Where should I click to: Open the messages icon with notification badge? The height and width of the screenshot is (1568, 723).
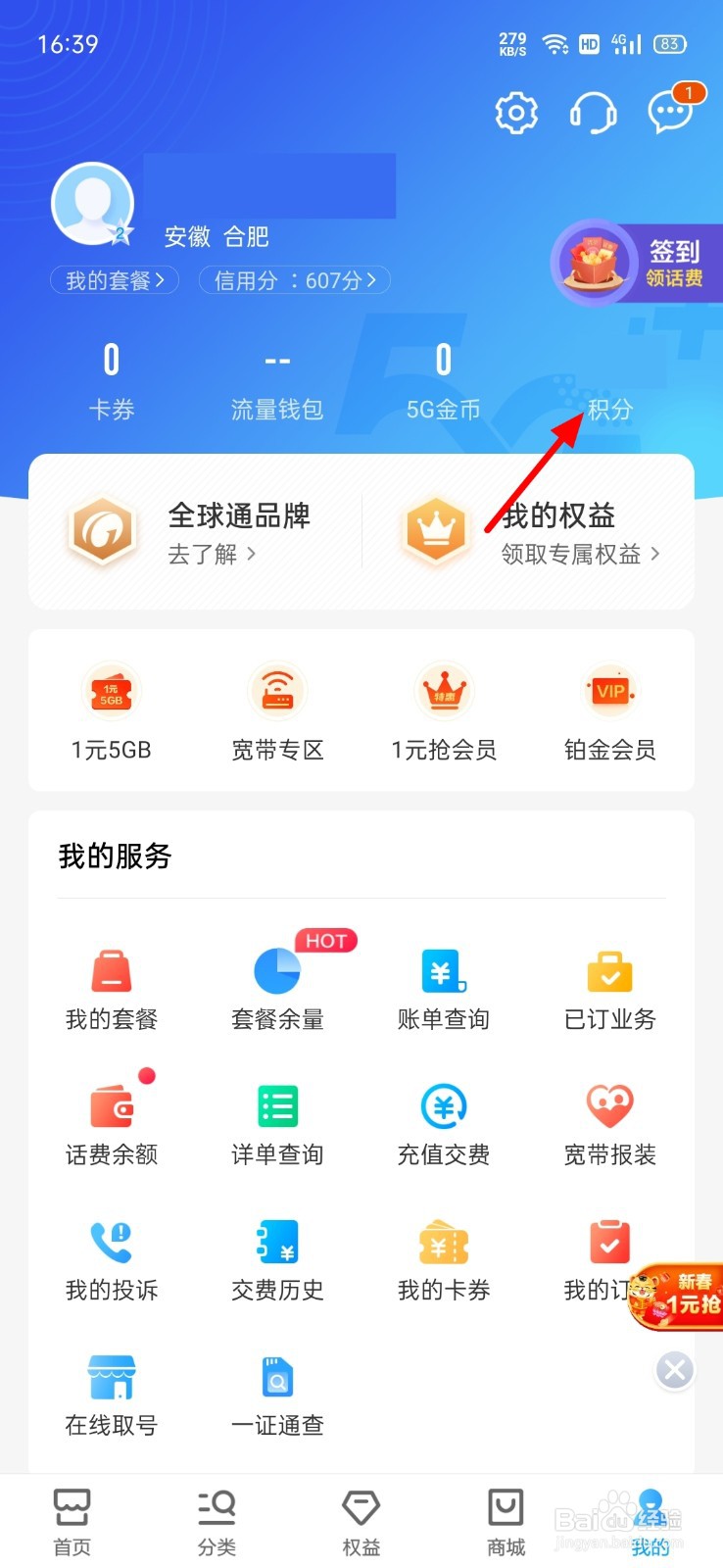click(670, 112)
